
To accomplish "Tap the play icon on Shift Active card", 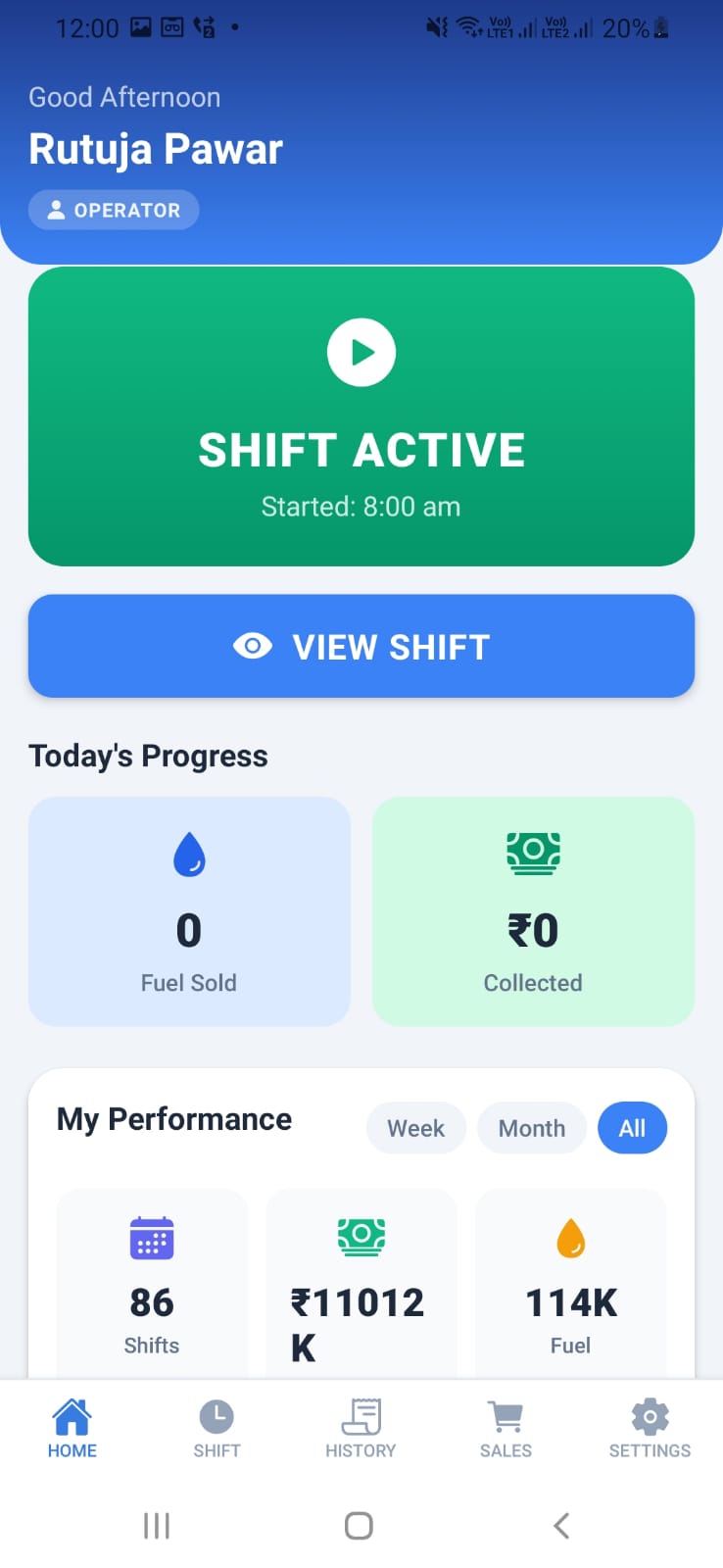I will coord(361,352).
